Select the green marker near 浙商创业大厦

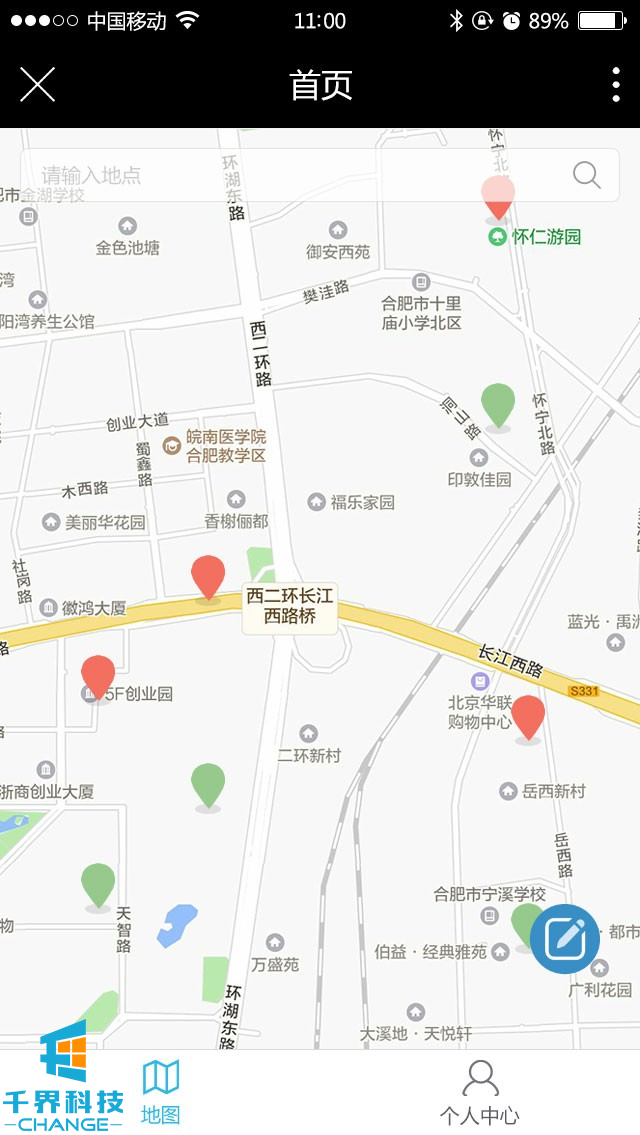tap(208, 784)
